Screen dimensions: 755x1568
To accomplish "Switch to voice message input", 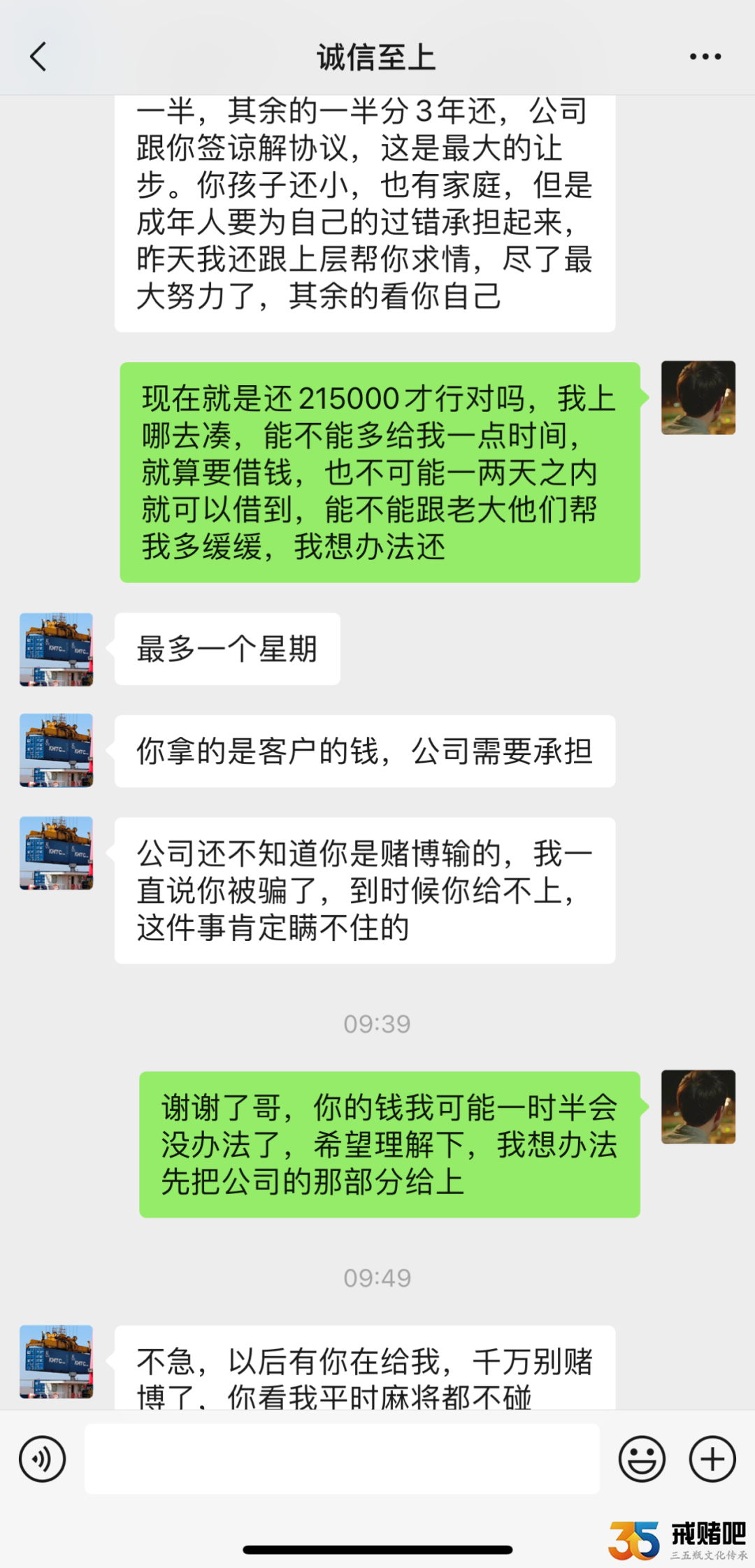I will (42, 1459).
